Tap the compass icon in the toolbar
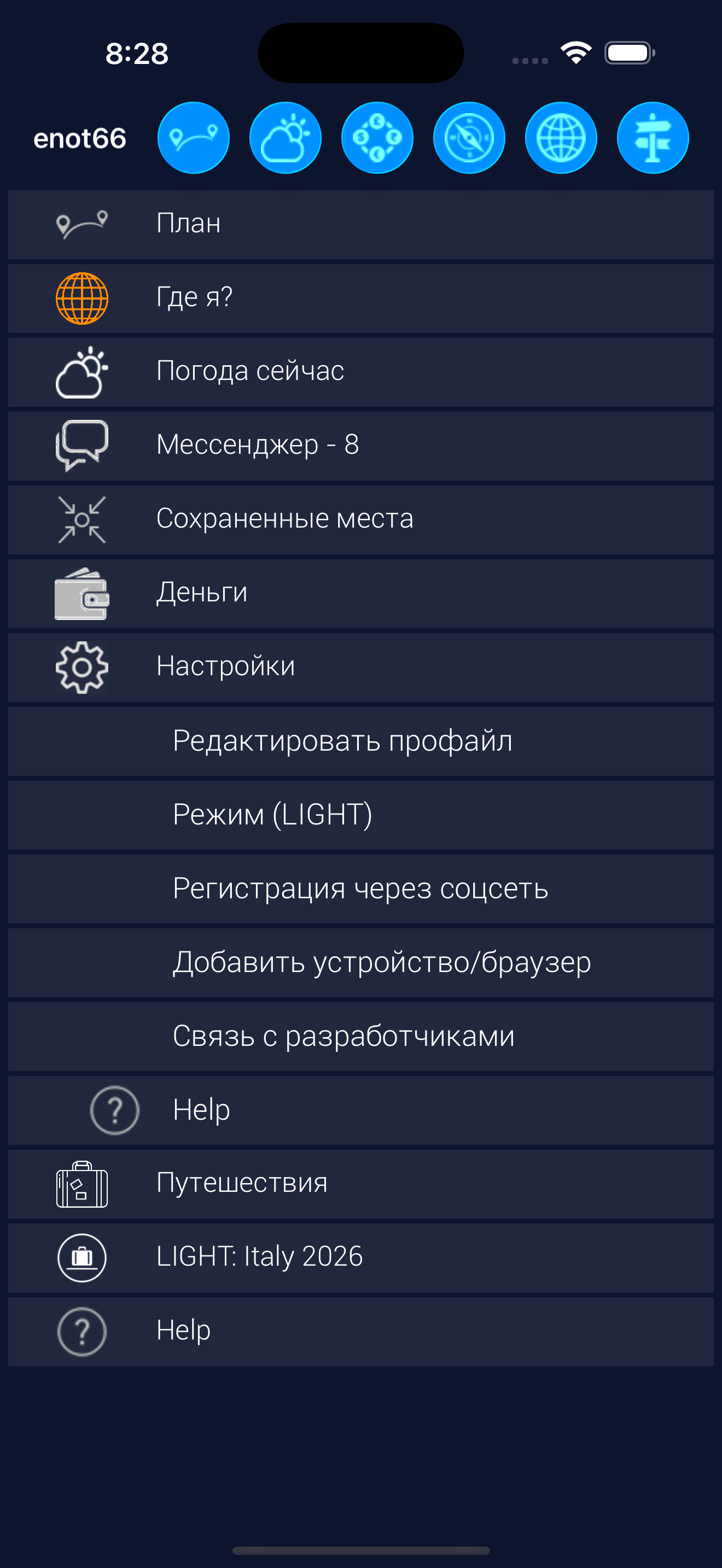 point(469,138)
